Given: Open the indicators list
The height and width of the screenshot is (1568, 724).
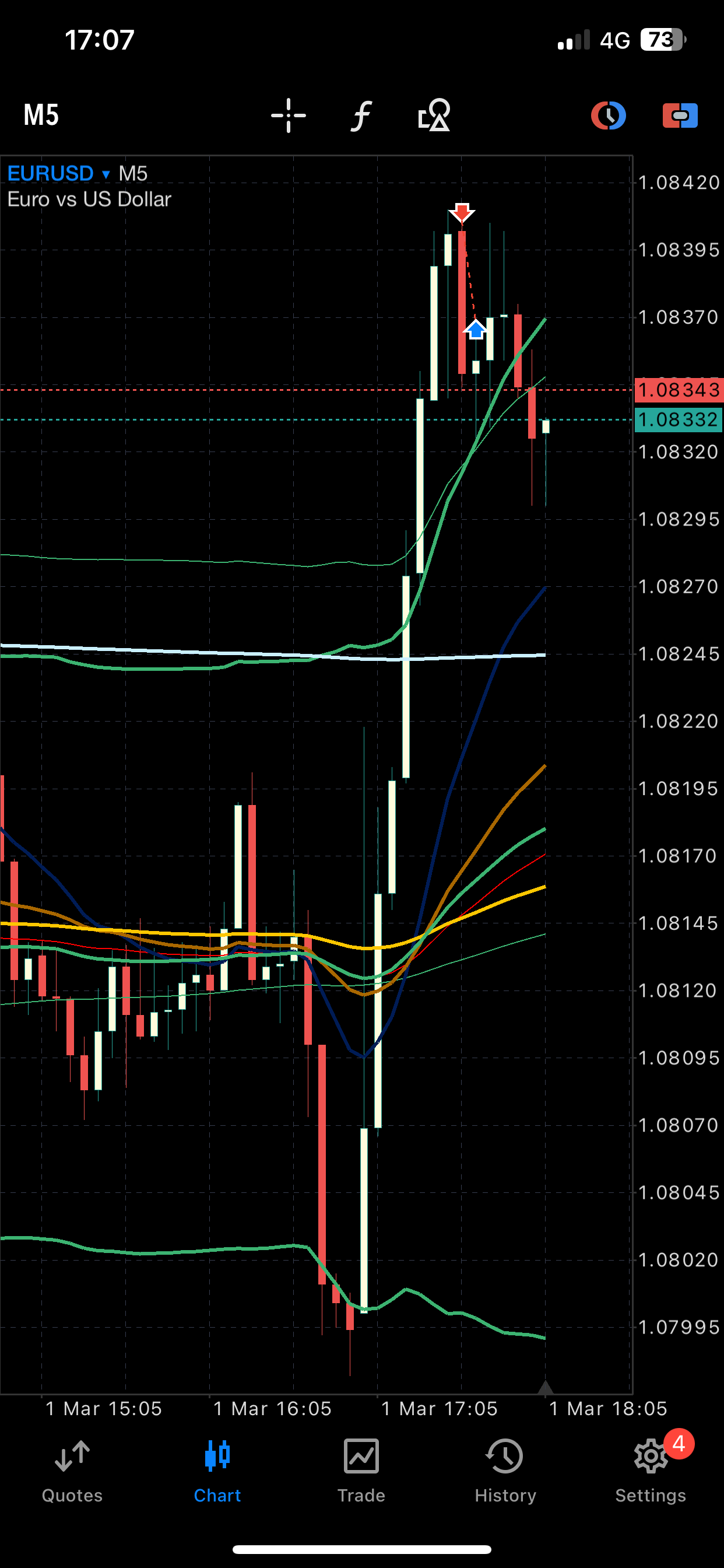Looking at the screenshot, I should click(x=361, y=115).
